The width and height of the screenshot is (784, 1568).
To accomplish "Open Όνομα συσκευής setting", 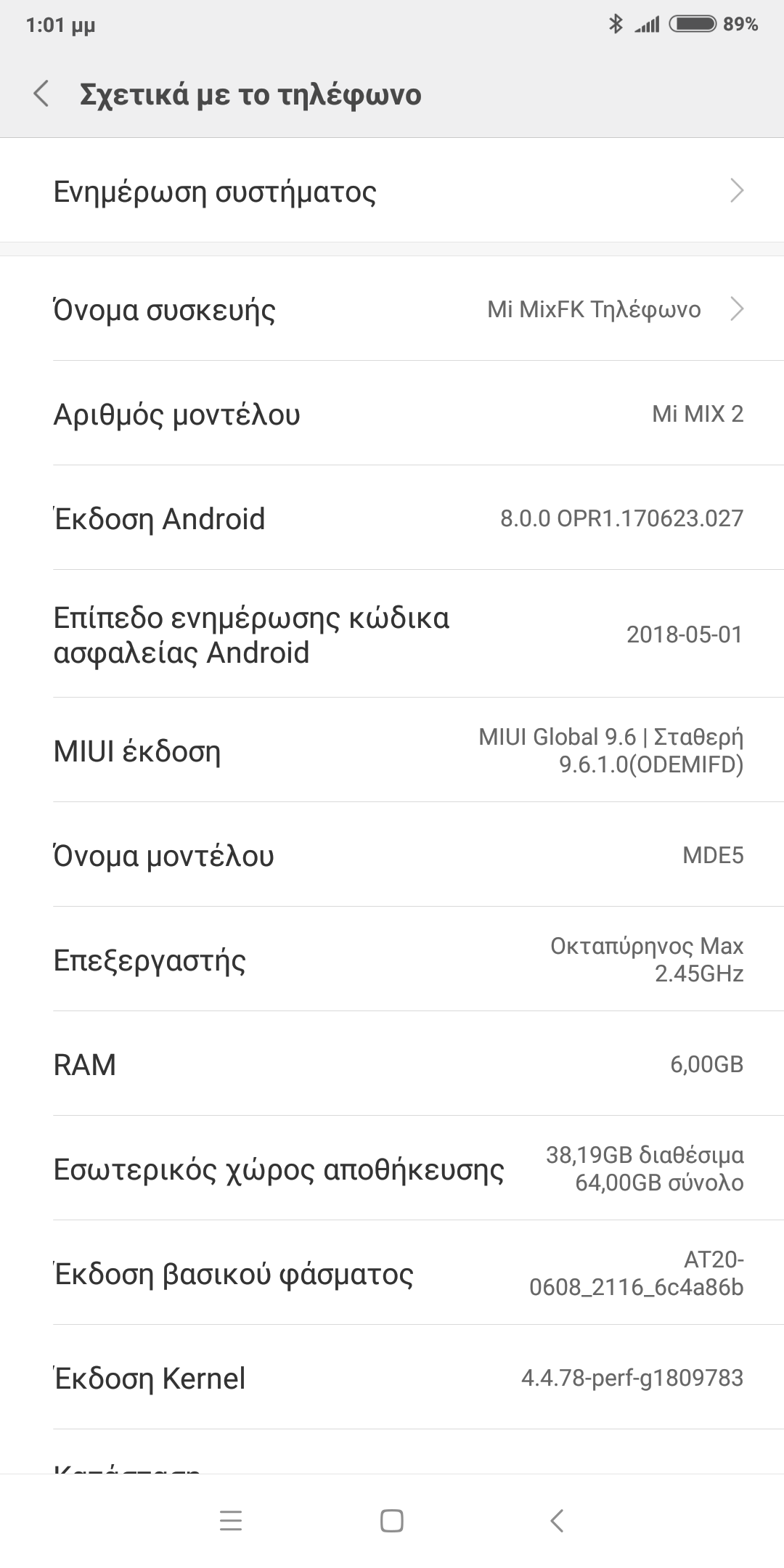I will pyautogui.click(x=392, y=310).
